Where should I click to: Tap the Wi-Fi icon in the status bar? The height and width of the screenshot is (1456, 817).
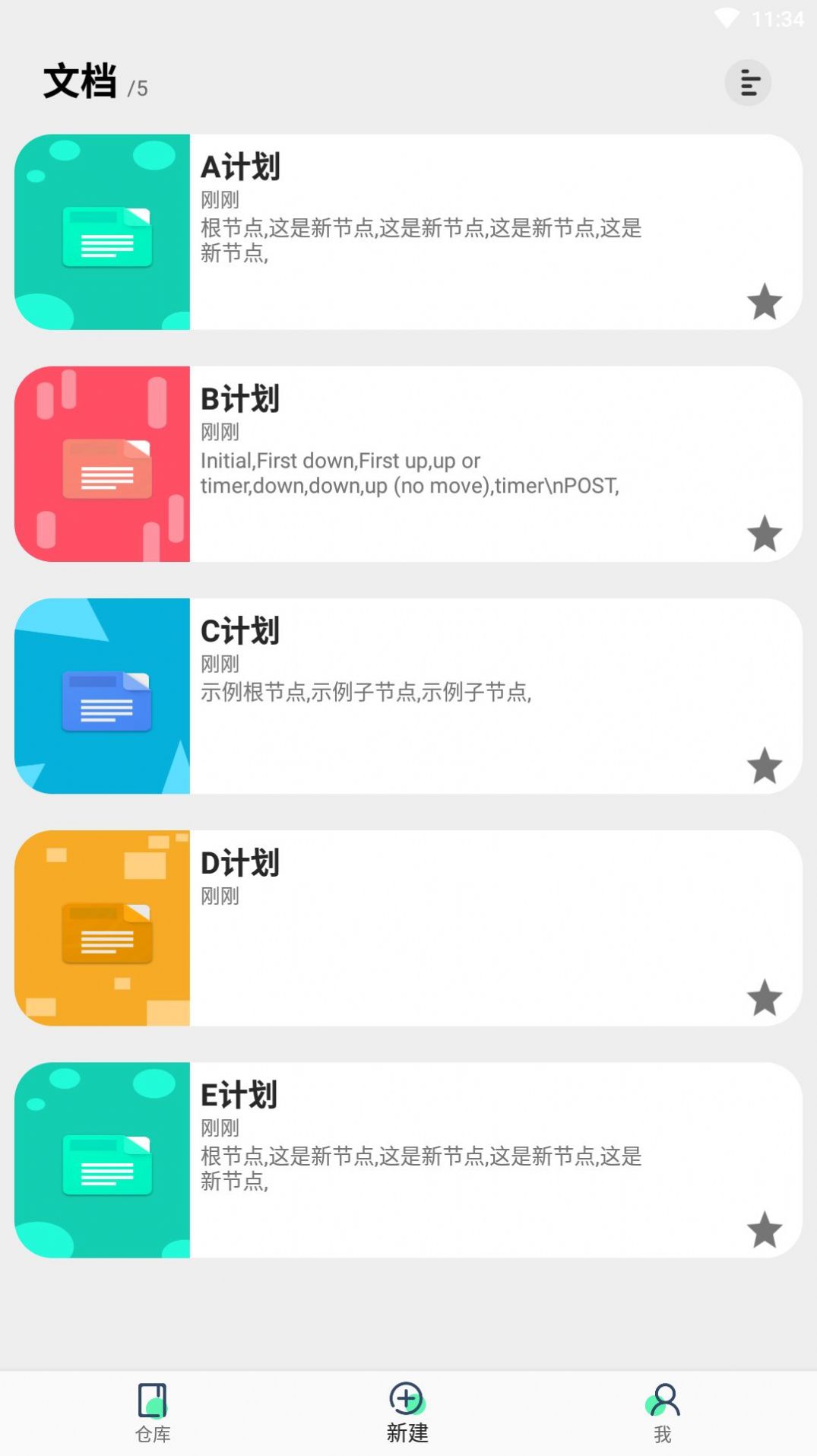coord(726,17)
